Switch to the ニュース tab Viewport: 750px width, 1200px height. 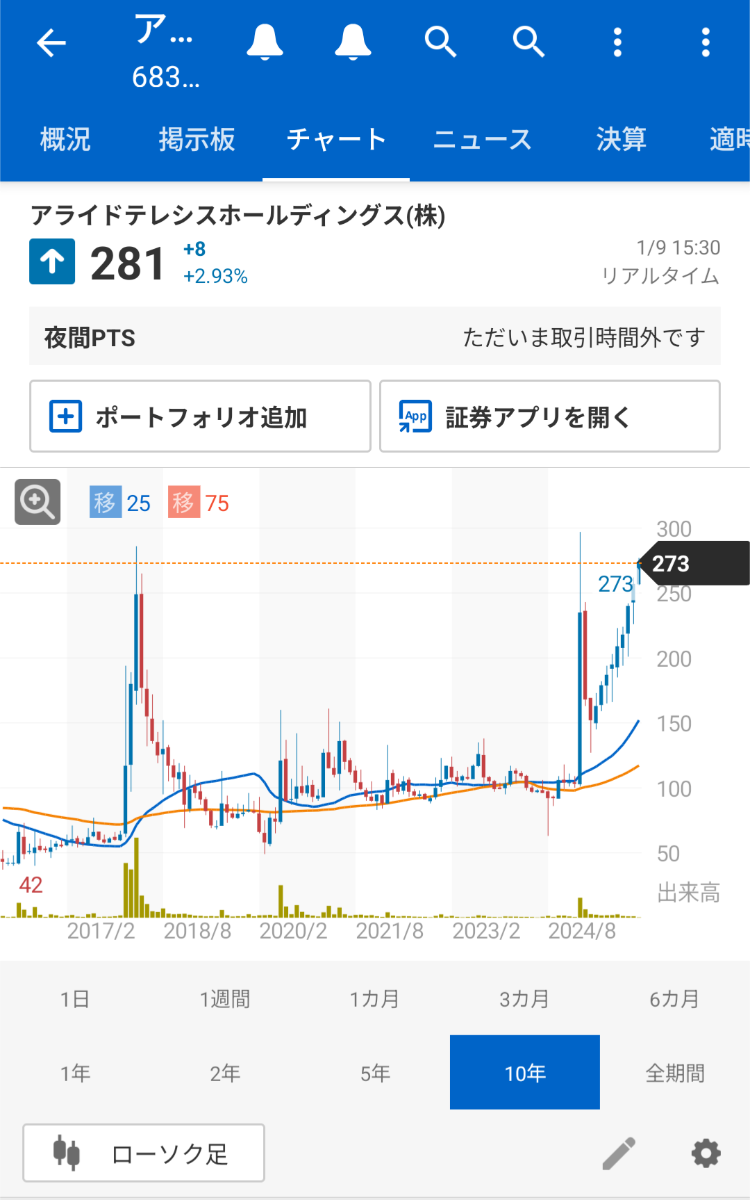(x=481, y=140)
